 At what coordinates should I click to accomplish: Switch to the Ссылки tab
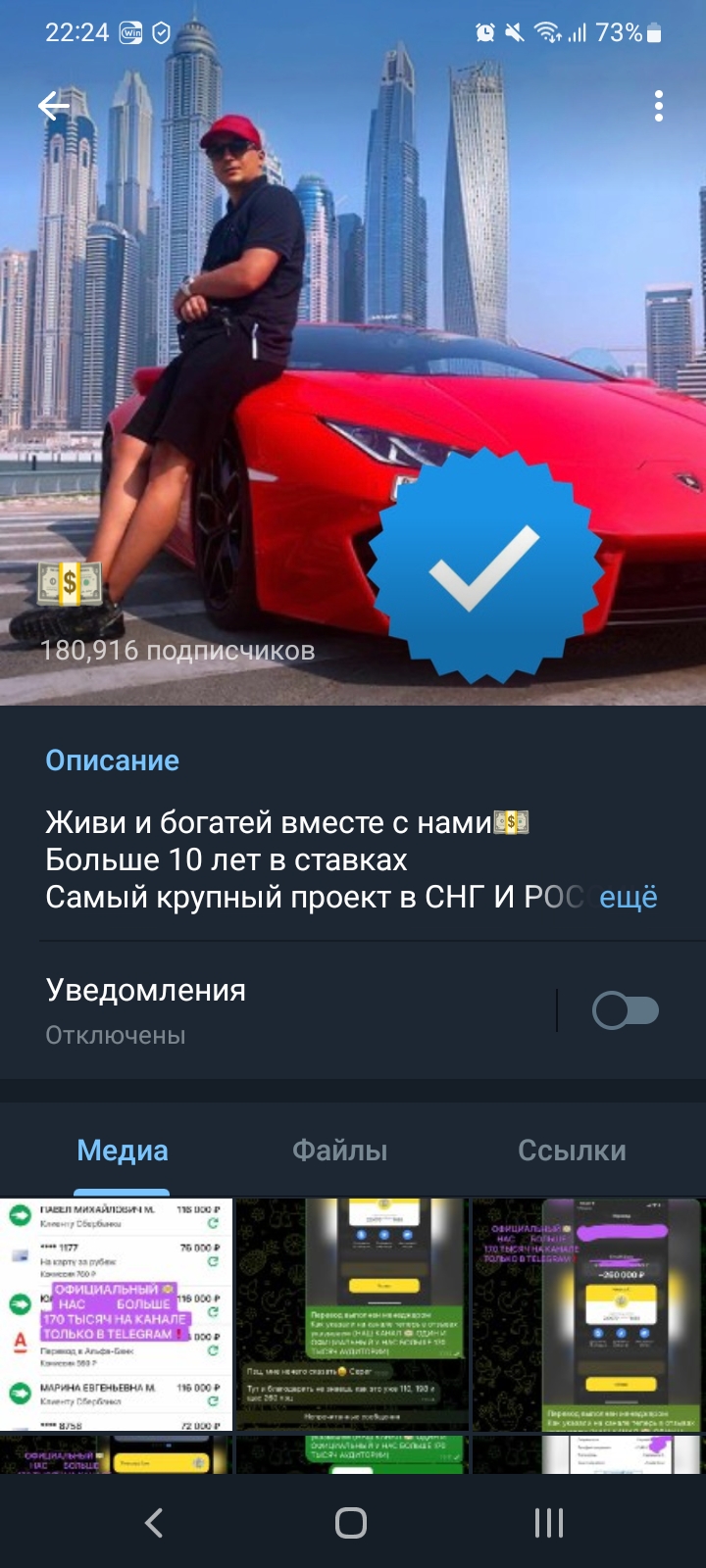point(572,1151)
